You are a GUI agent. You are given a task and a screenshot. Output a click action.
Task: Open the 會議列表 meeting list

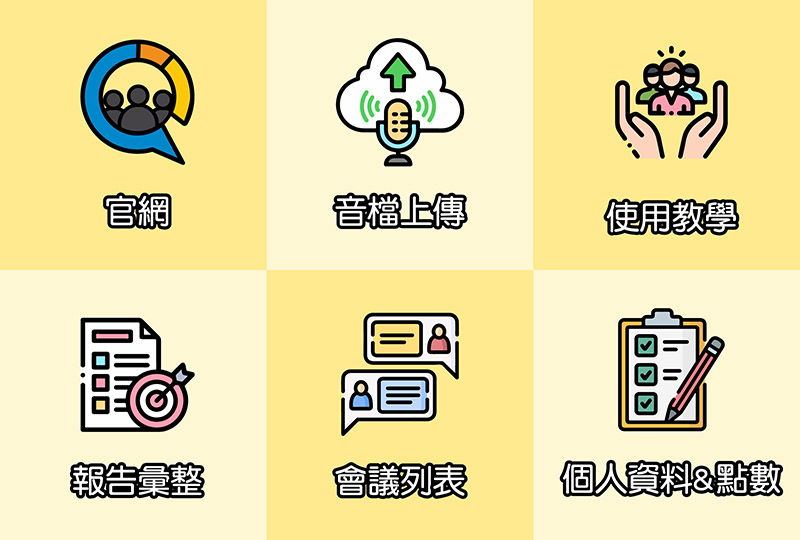[x=400, y=405]
